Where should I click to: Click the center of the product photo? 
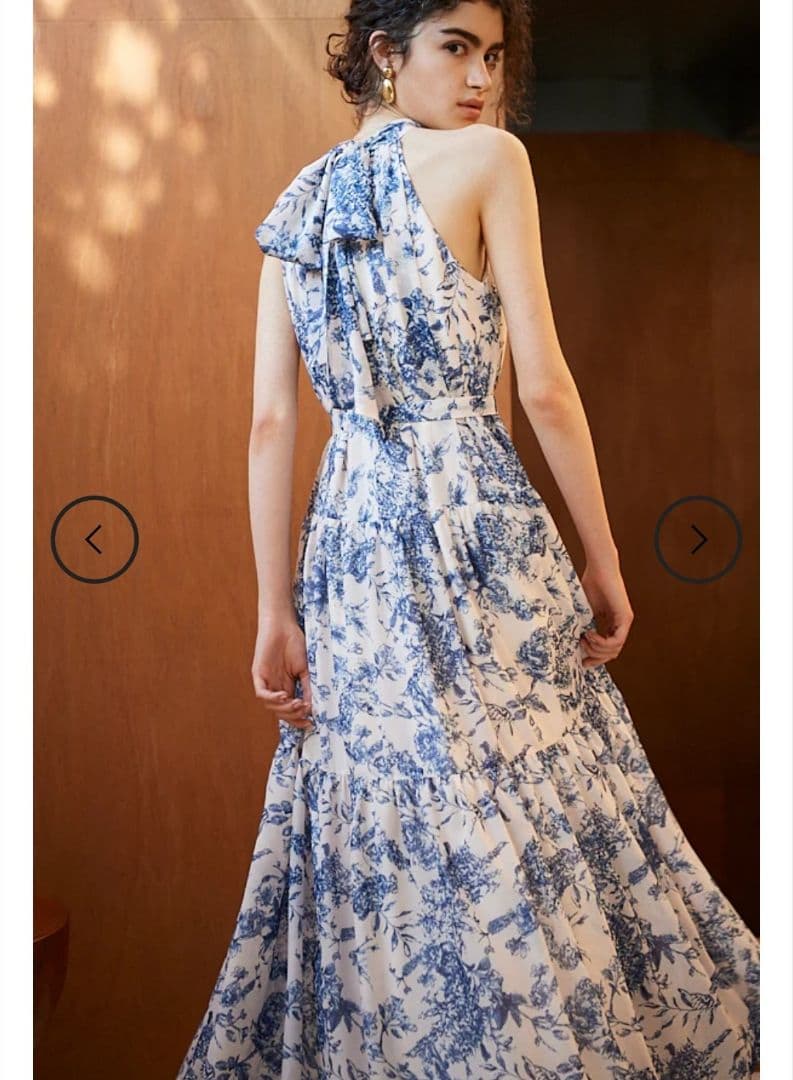pyautogui.click(x=396, y=540)
